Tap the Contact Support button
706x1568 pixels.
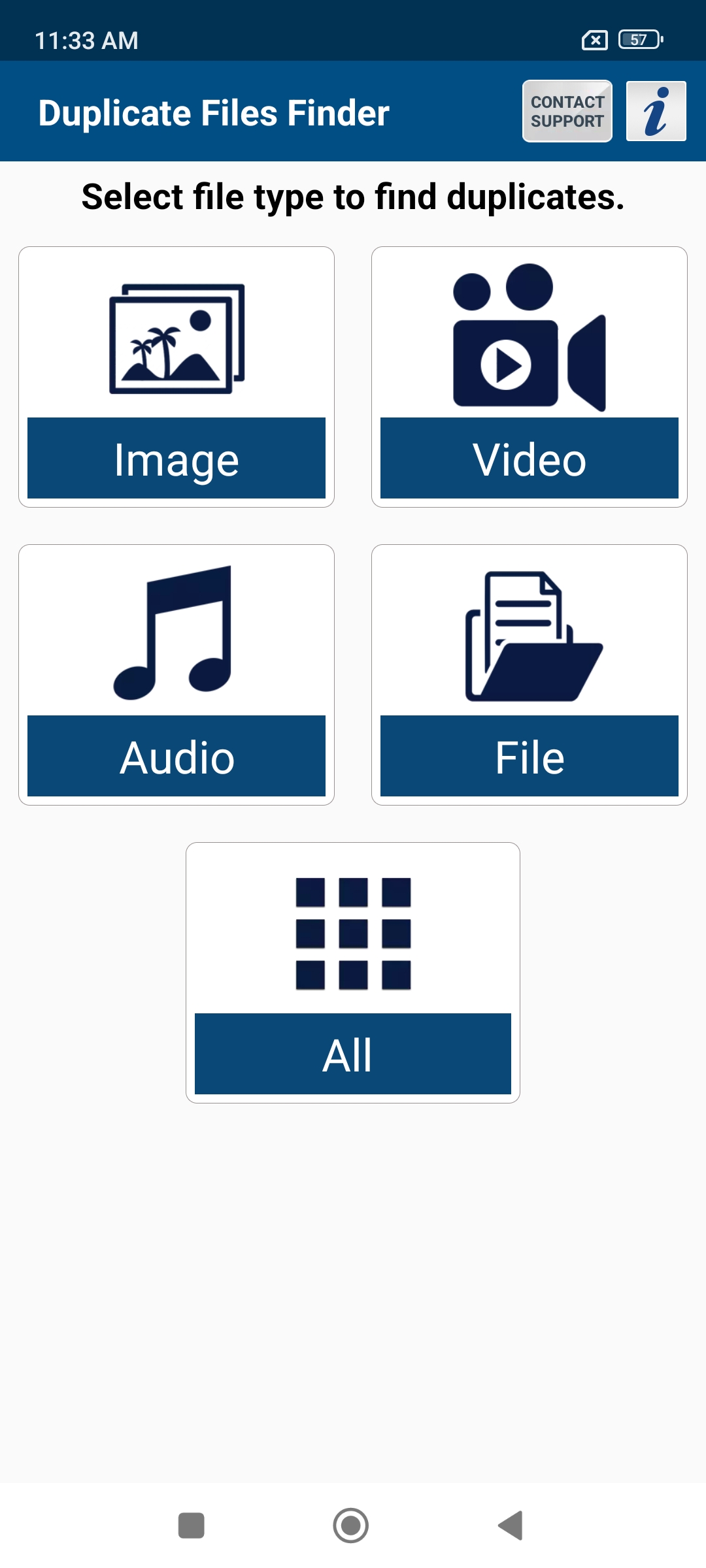tap(567, 111)
